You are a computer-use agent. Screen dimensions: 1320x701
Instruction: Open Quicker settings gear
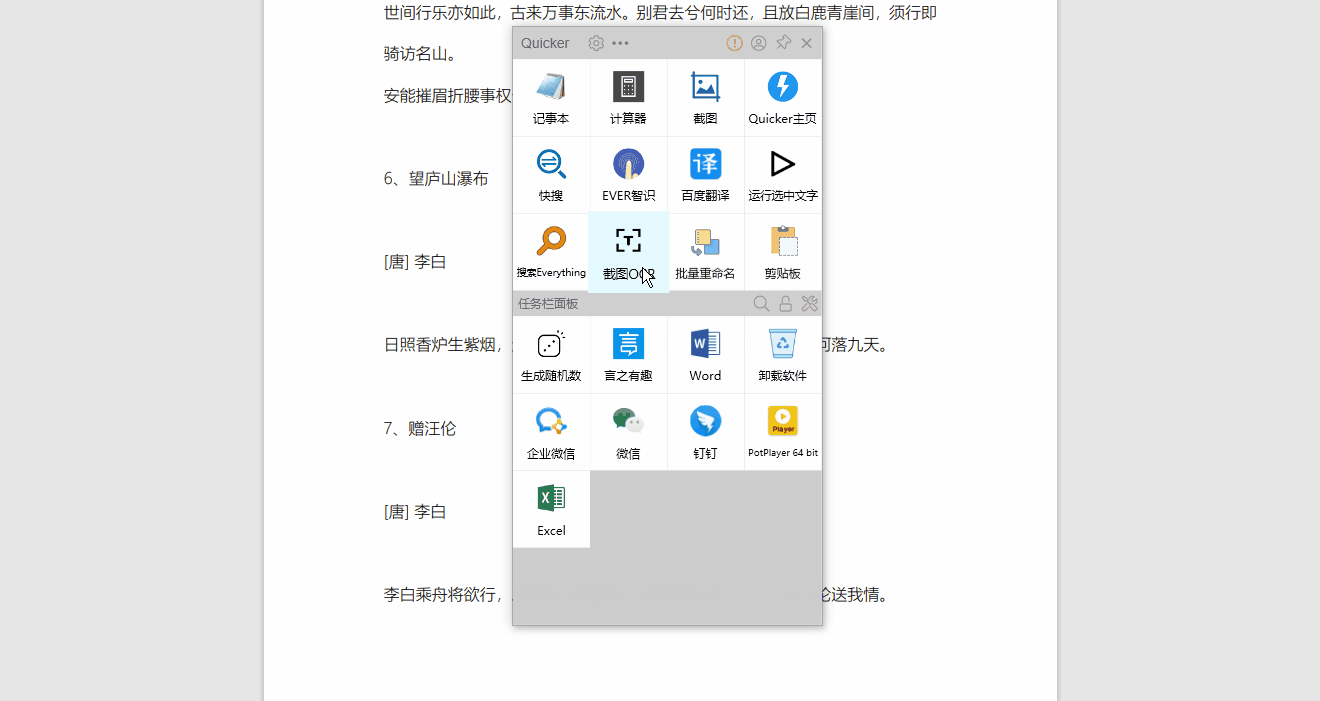point(596,43)
